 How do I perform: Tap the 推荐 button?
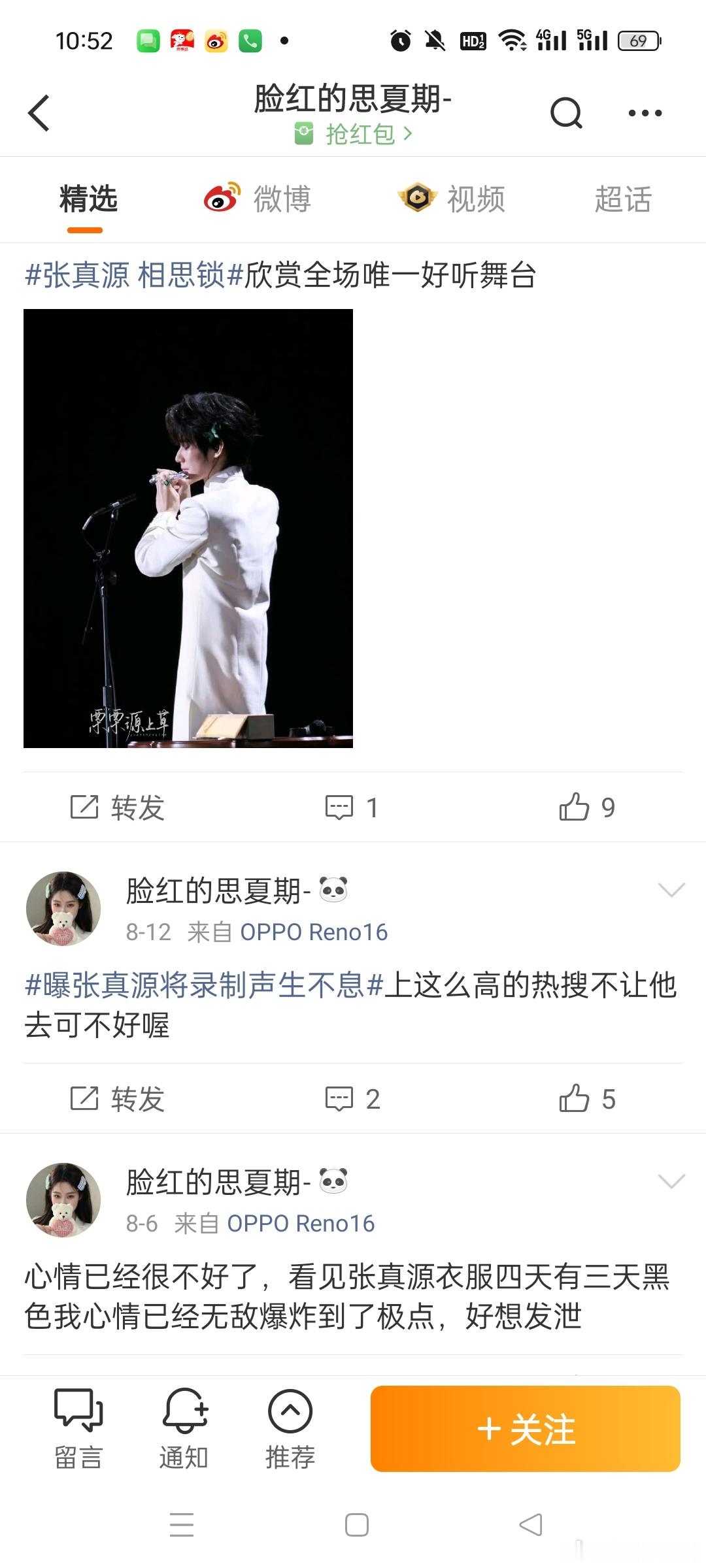[290, 1429]
